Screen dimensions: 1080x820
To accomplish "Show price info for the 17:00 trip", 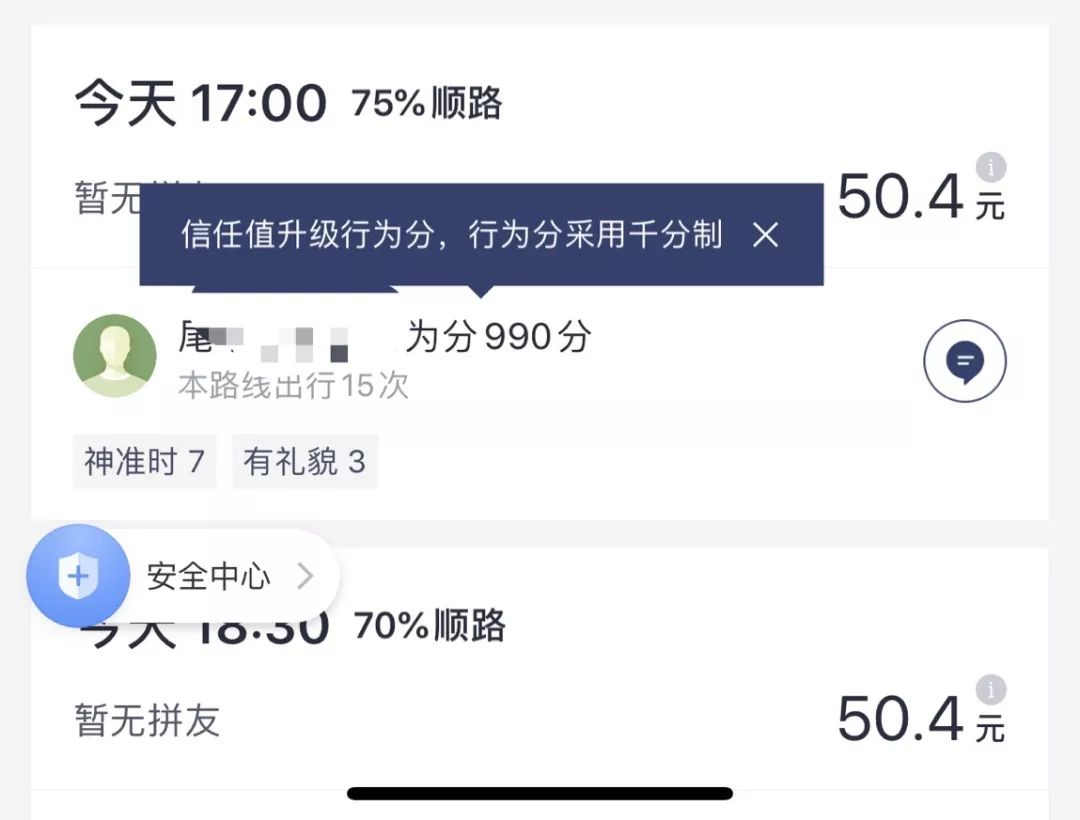I will click(x=990, y=167).
